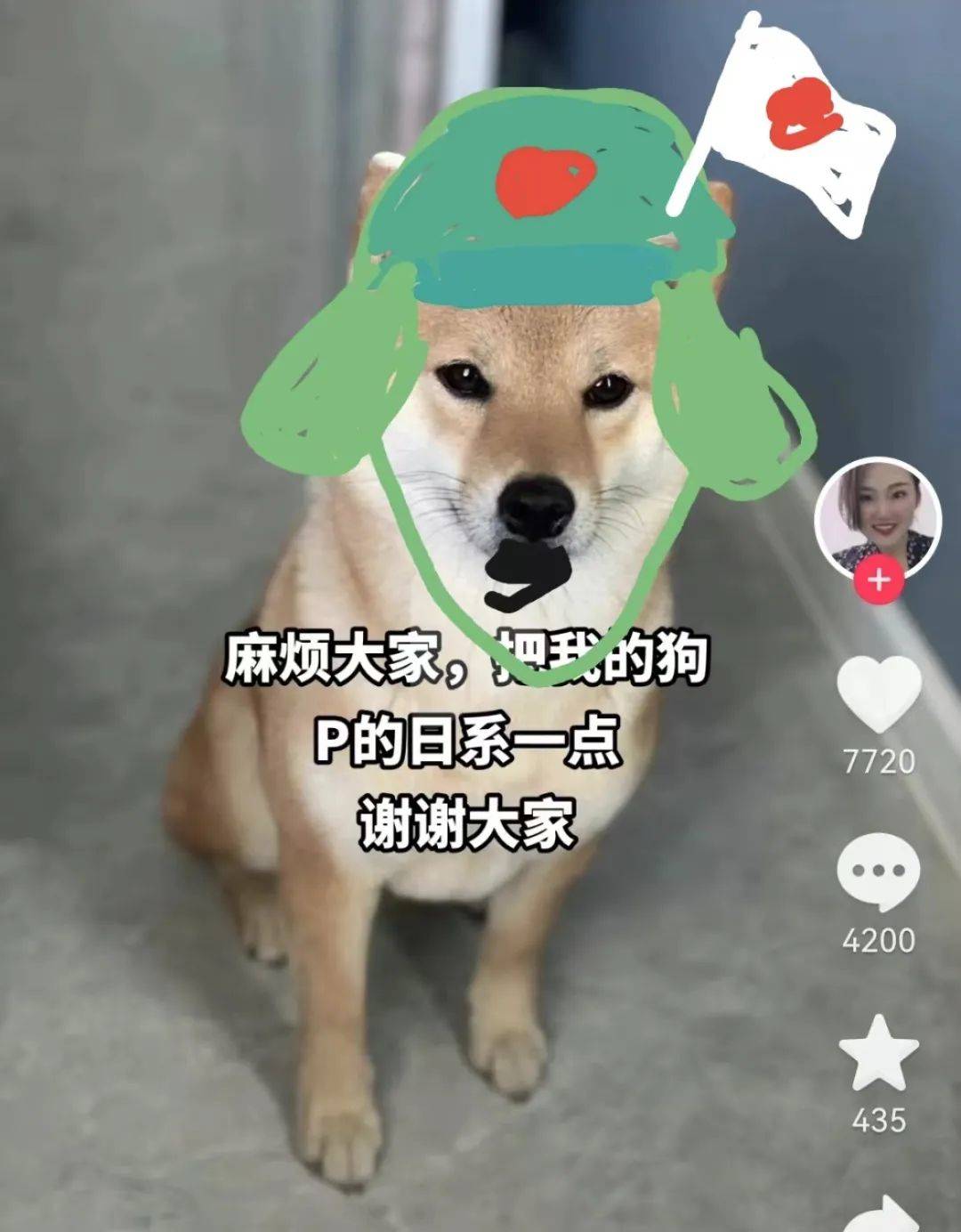Open the comments with 4200 replies
The image size is (961, 1232).
click(878, 873)
